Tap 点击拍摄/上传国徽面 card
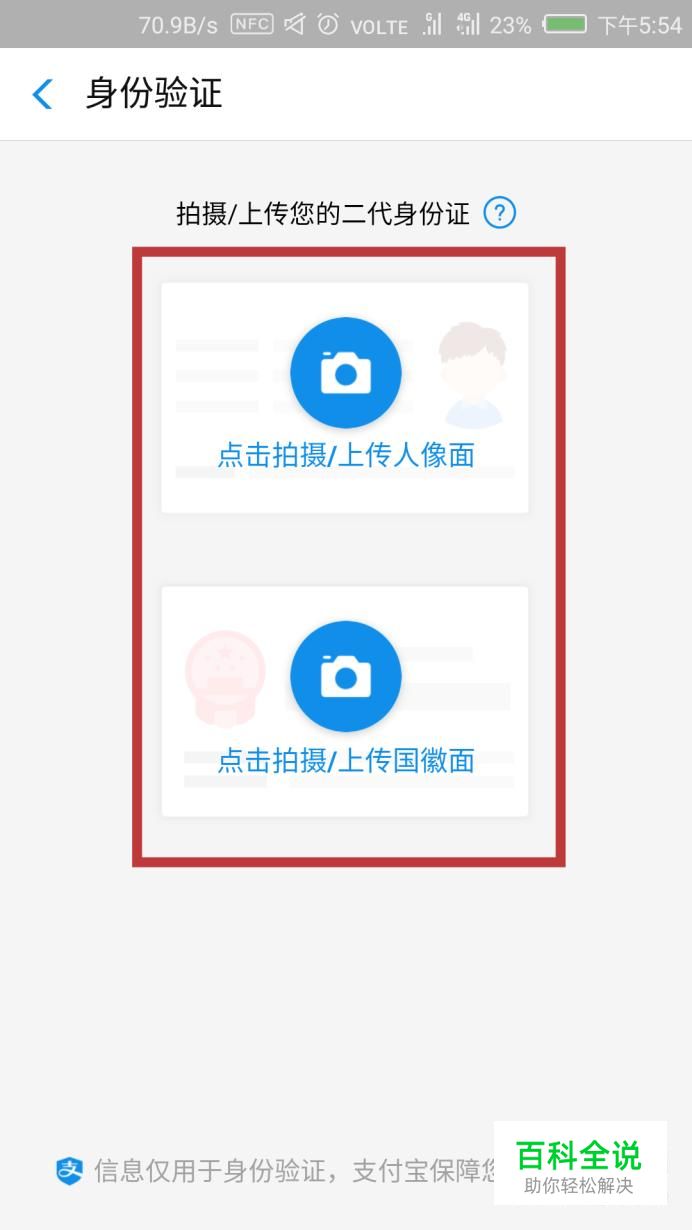This screenshot has width=692, height=1230. click(345, 702)
